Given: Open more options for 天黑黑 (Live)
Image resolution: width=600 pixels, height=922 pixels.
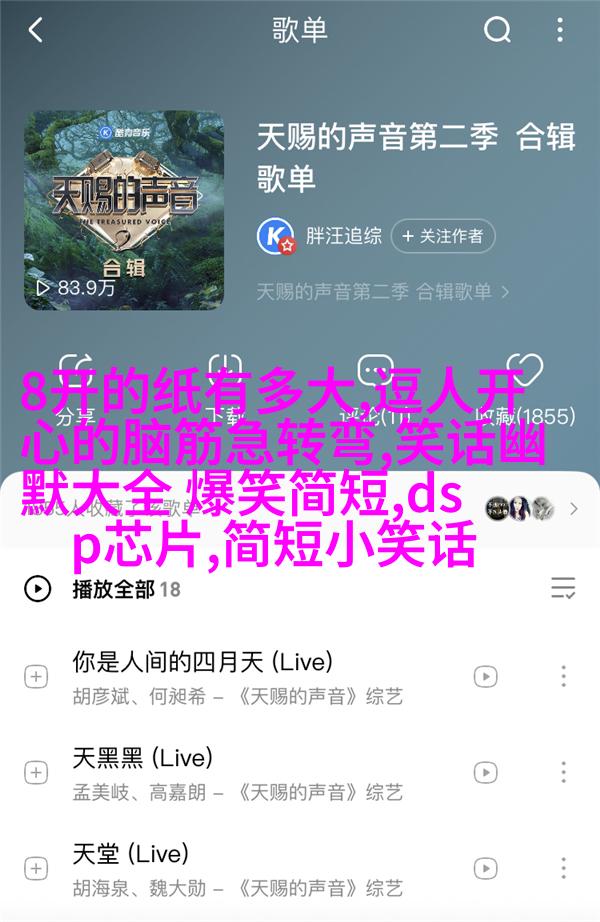Looking at the screenshot, I should click(x=563, y=773).
